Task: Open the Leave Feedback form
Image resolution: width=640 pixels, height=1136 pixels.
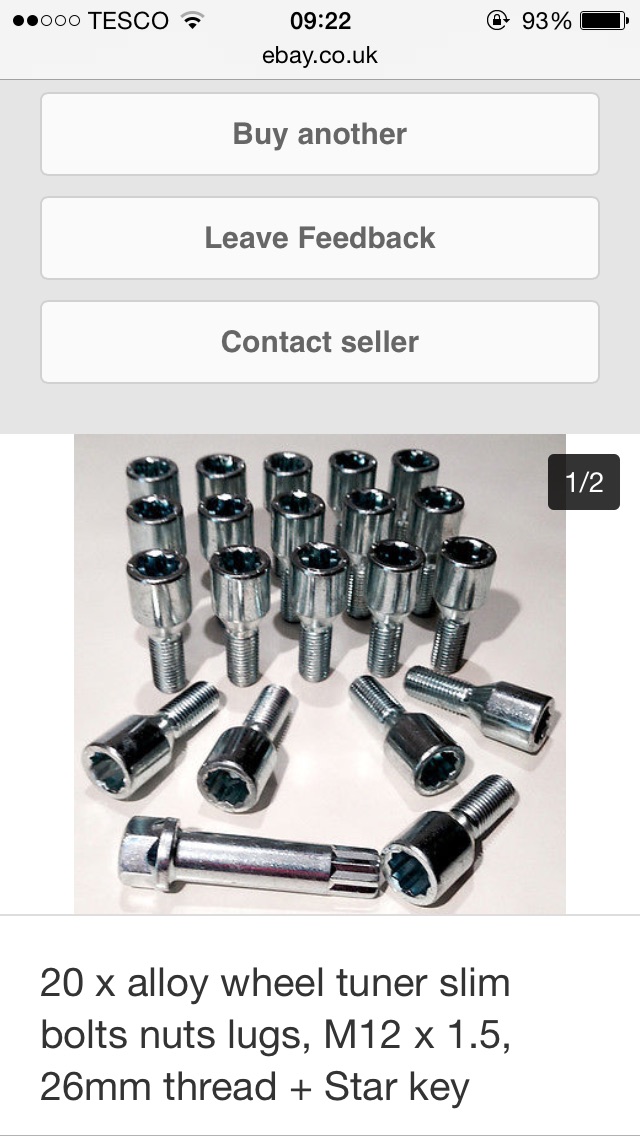Action: click(320, 238)
